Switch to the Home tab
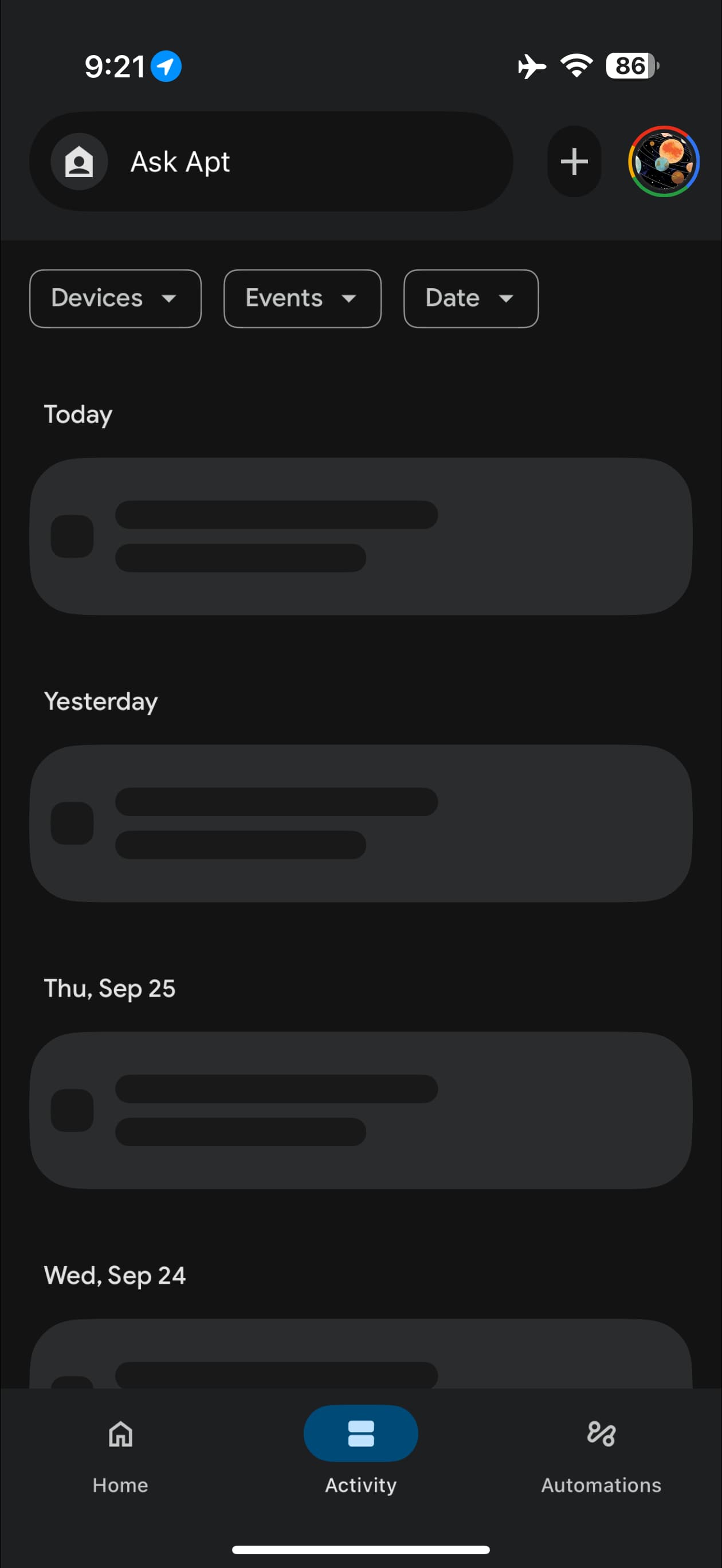Image resolution: width=722 pixels, height=1568 pixels. coord(120,1448)
